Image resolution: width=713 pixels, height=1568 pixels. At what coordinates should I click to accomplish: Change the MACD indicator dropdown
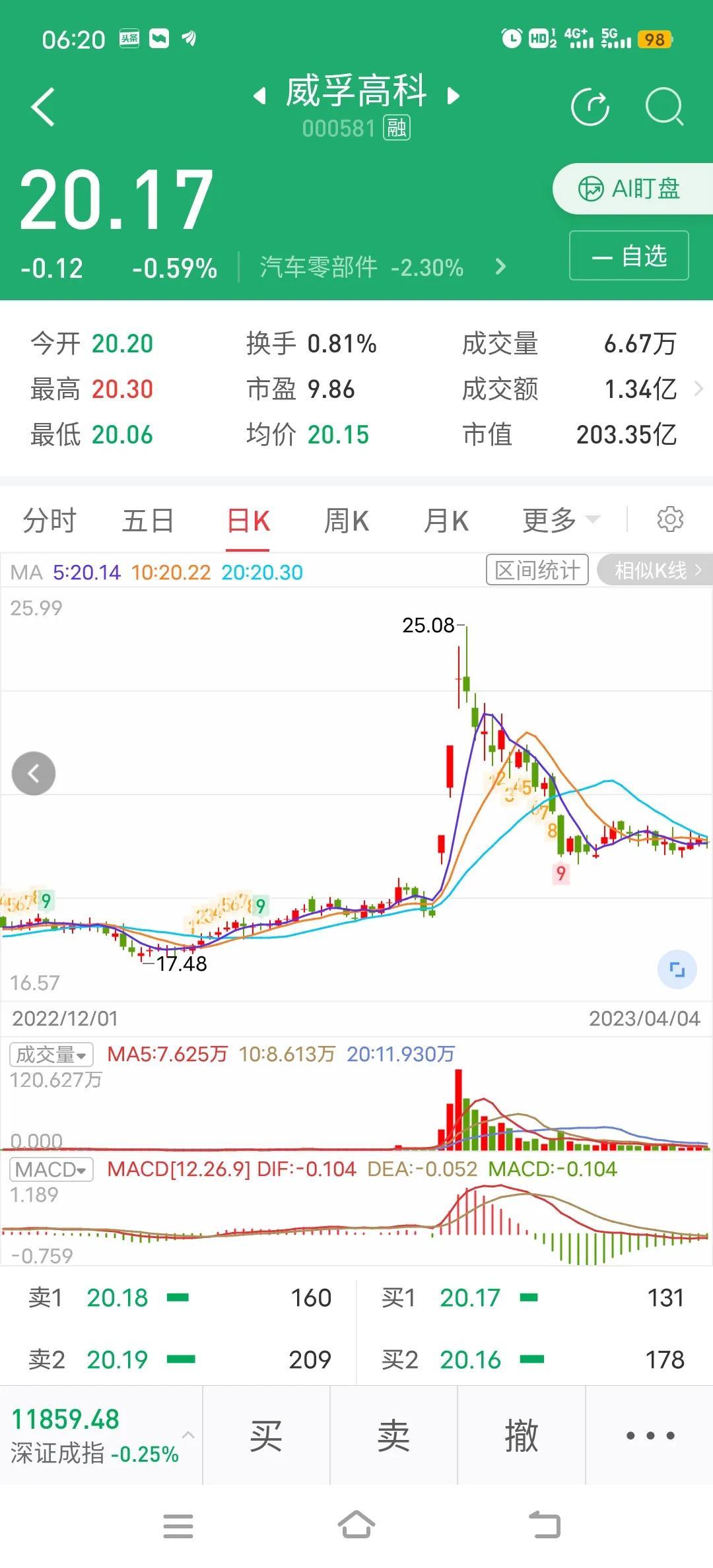tap(51, 1169)
